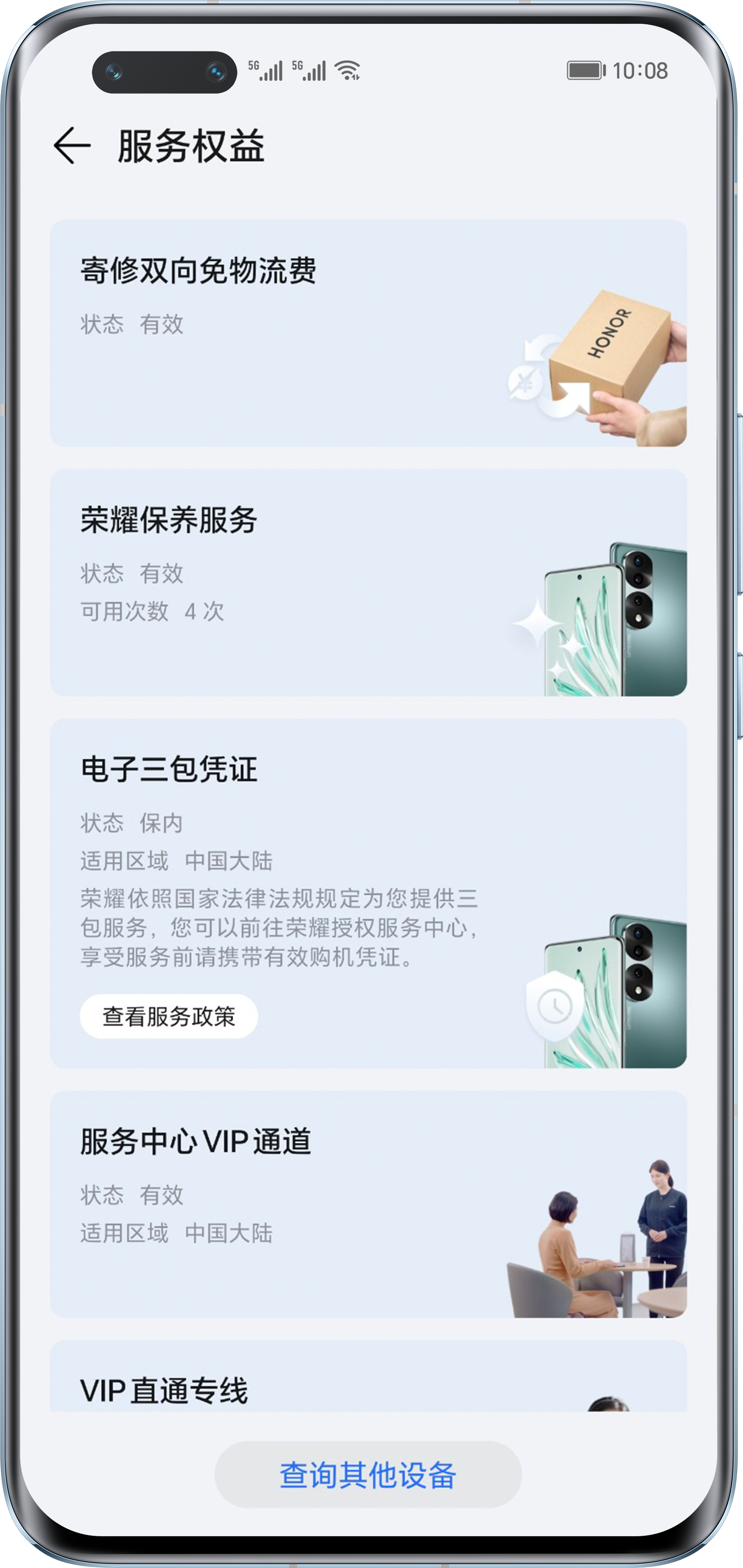Tap 查看服务政策 button

168,1016
